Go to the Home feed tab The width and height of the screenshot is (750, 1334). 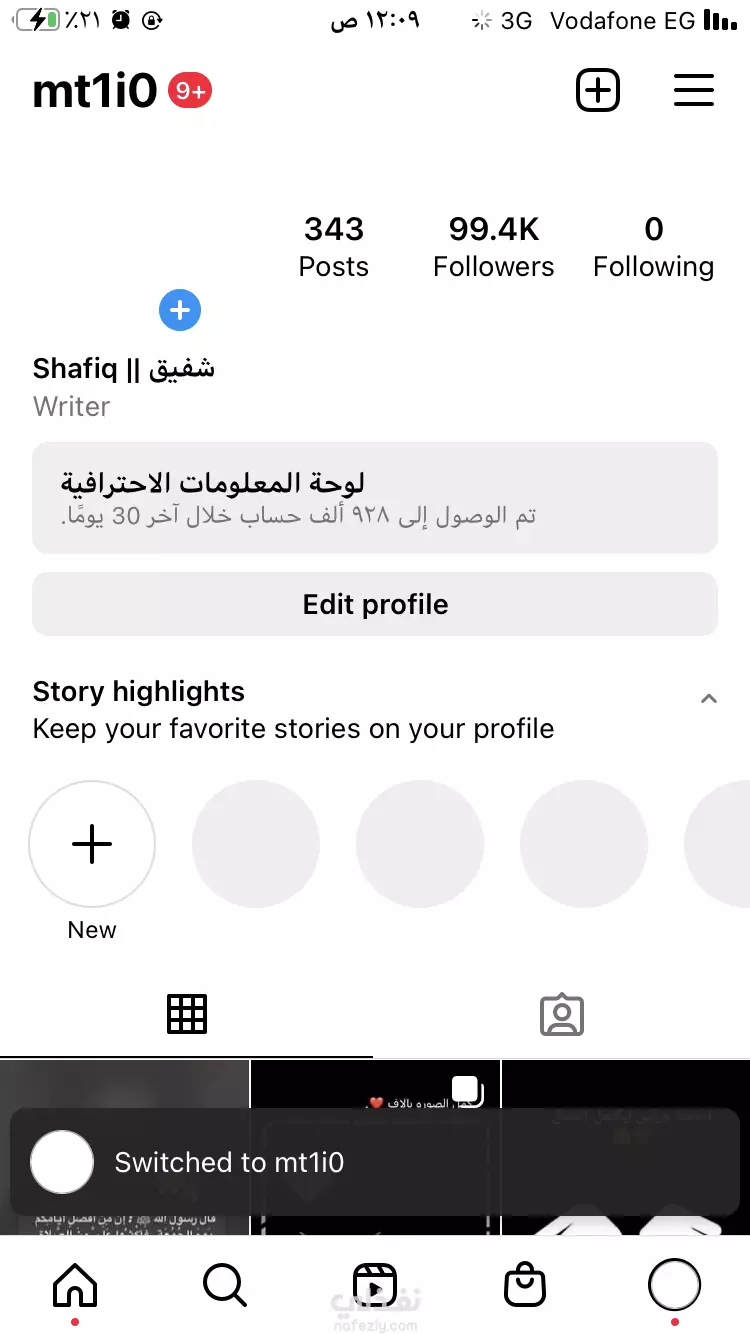[75, 1285]
